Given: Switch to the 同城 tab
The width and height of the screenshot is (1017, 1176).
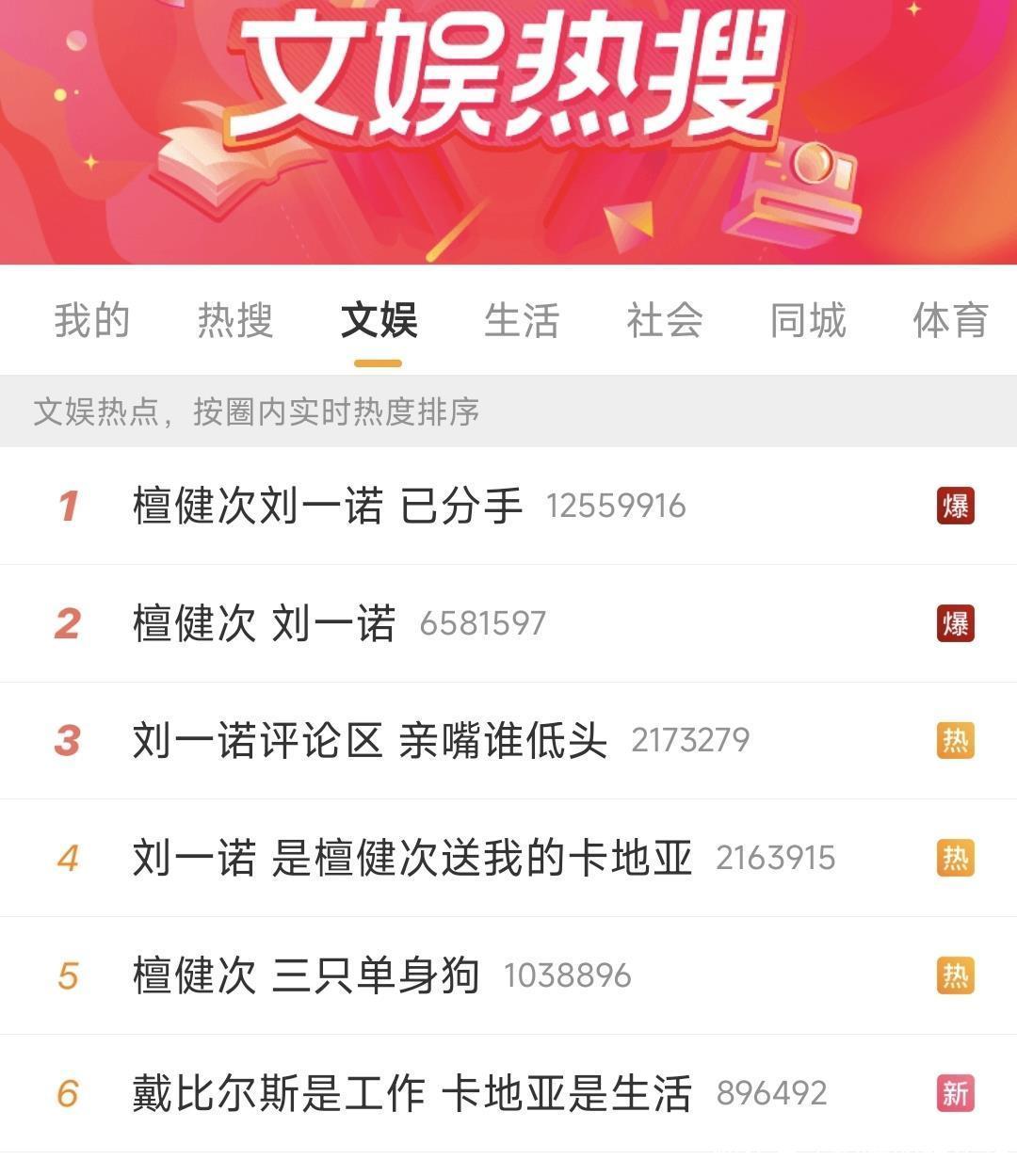Looking at the screenshot, I should pos(808,321).
